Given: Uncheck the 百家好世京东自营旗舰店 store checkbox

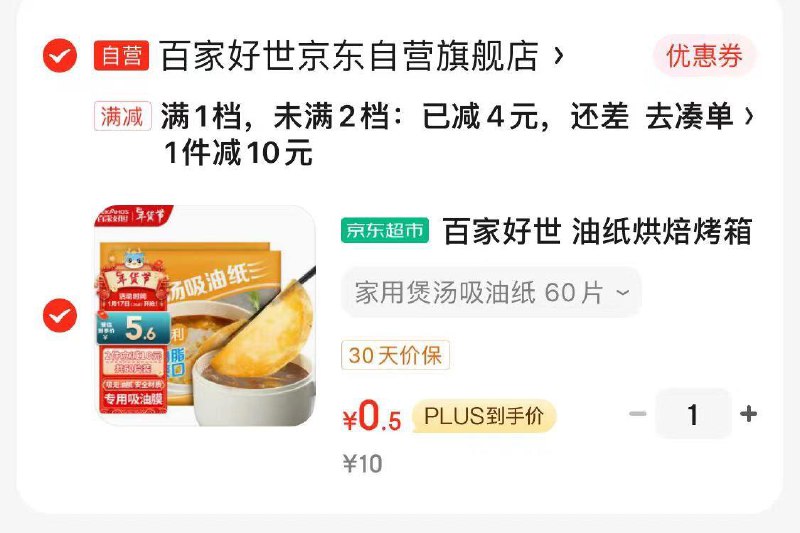Looking at the screenshot, I should click(60, 56).
